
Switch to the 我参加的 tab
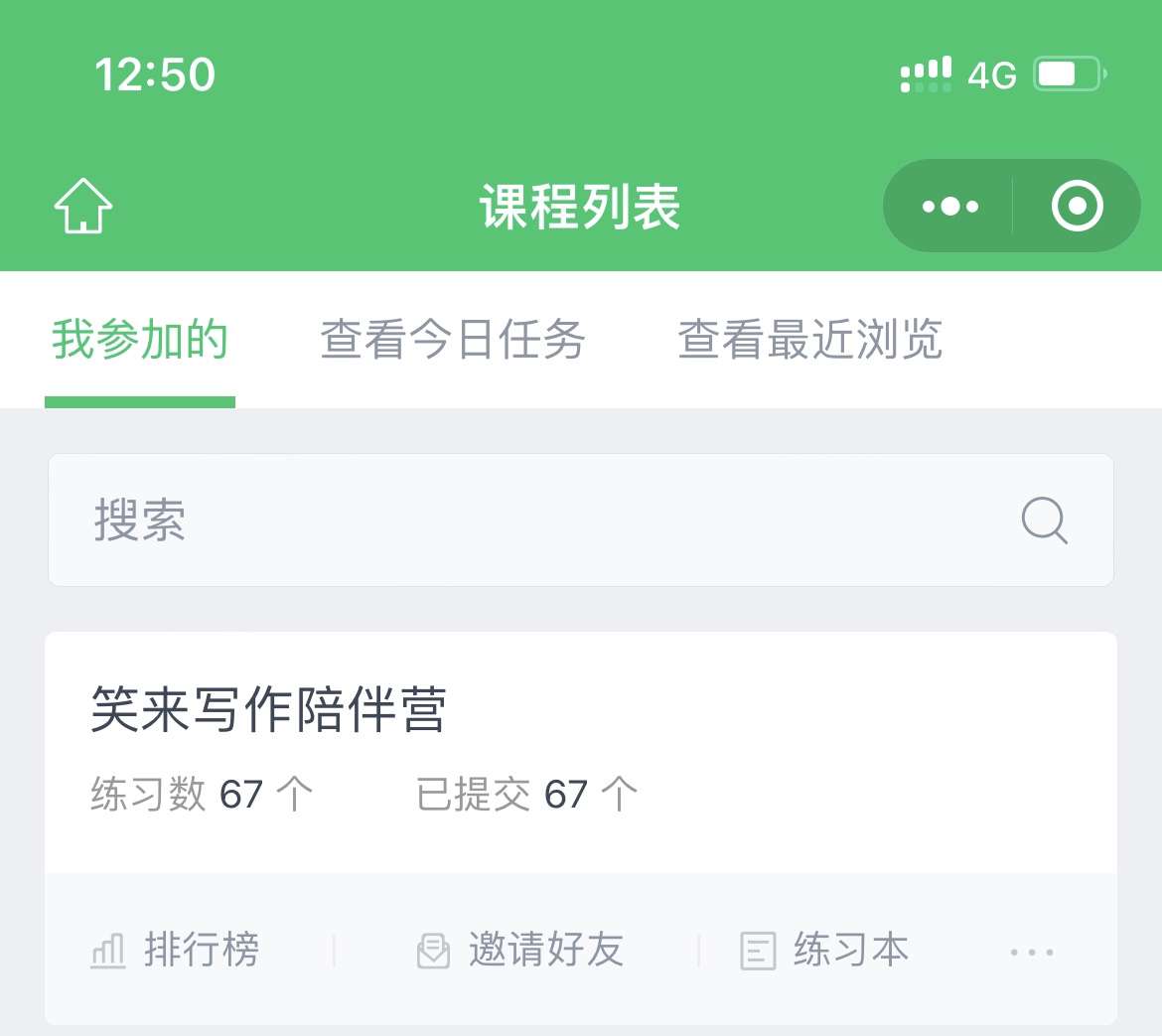pyautogui.click(x=140, y=340)
